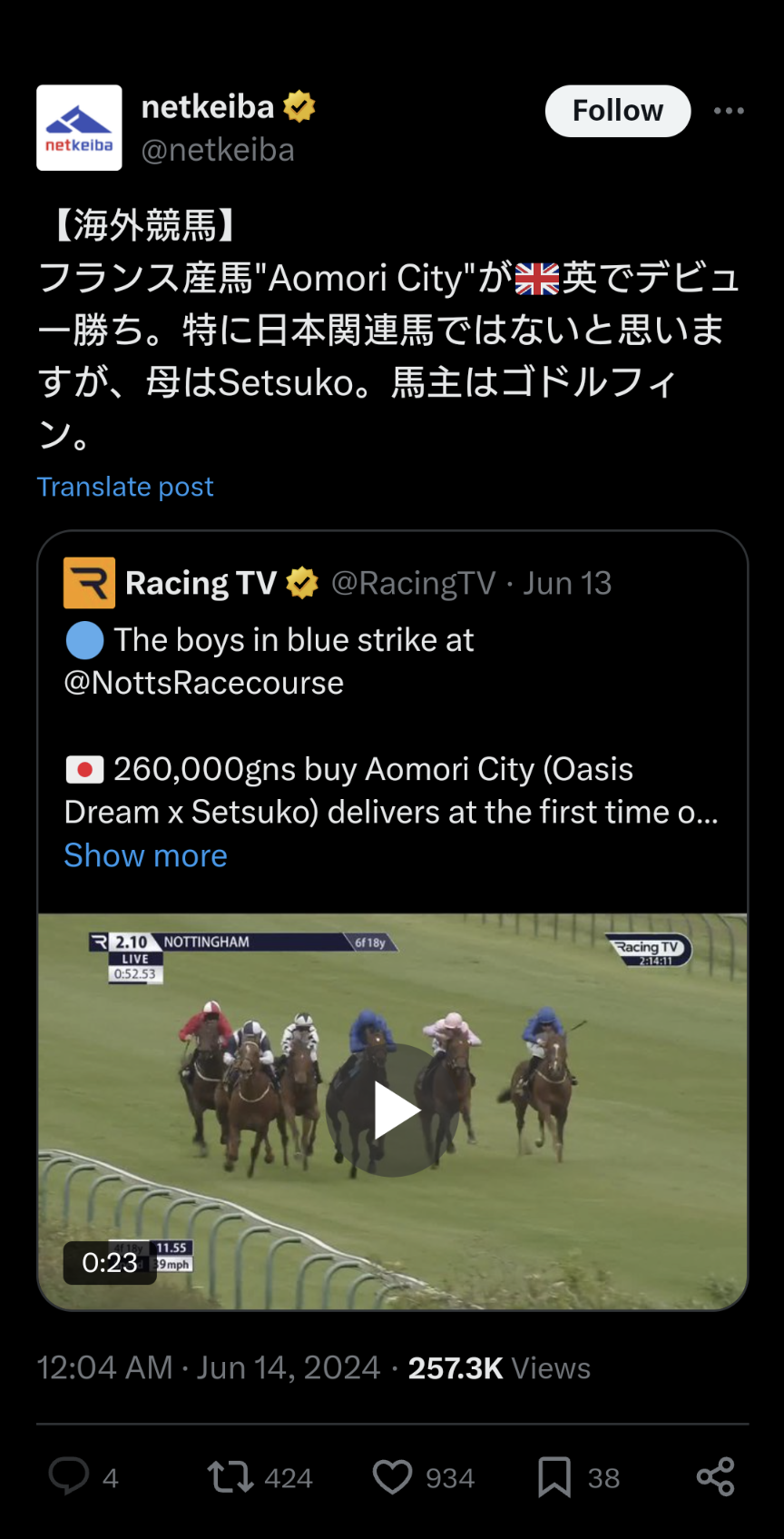Repost netkeiba's post

click(230, 1476)
